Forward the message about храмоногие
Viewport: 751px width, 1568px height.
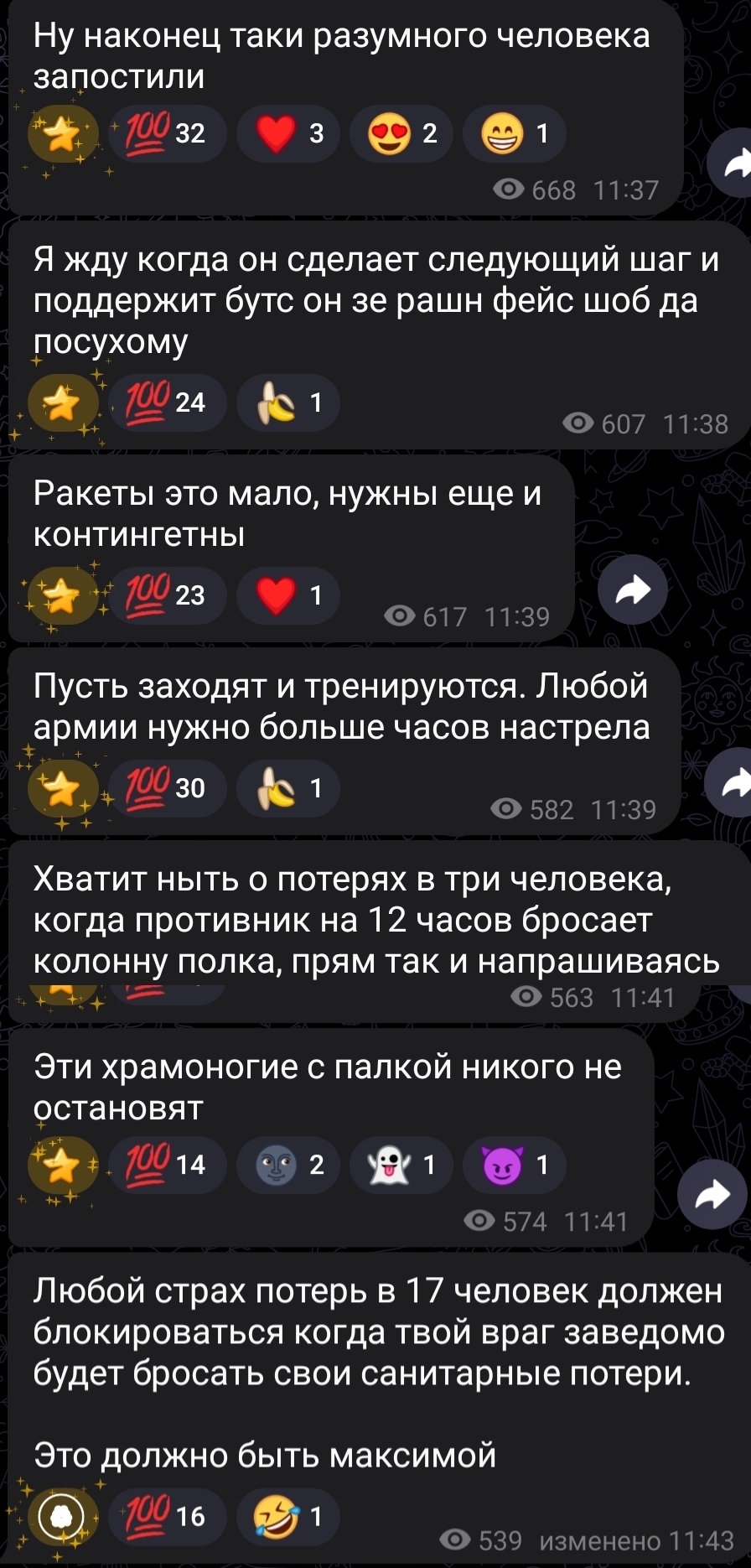tap(712, 1194)
